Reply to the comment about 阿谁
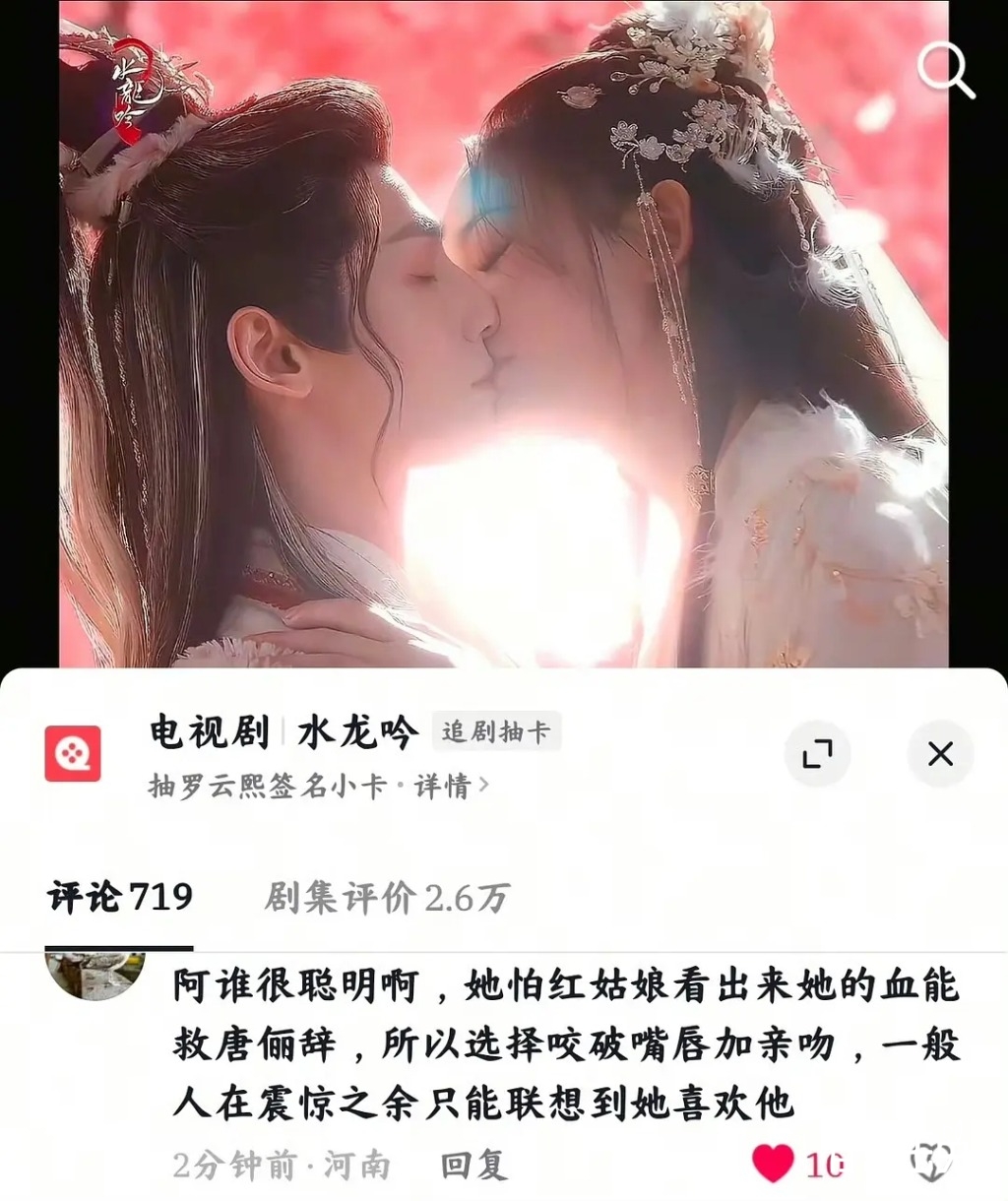Screen dimensions: 1008x1201 point(473,1165)
